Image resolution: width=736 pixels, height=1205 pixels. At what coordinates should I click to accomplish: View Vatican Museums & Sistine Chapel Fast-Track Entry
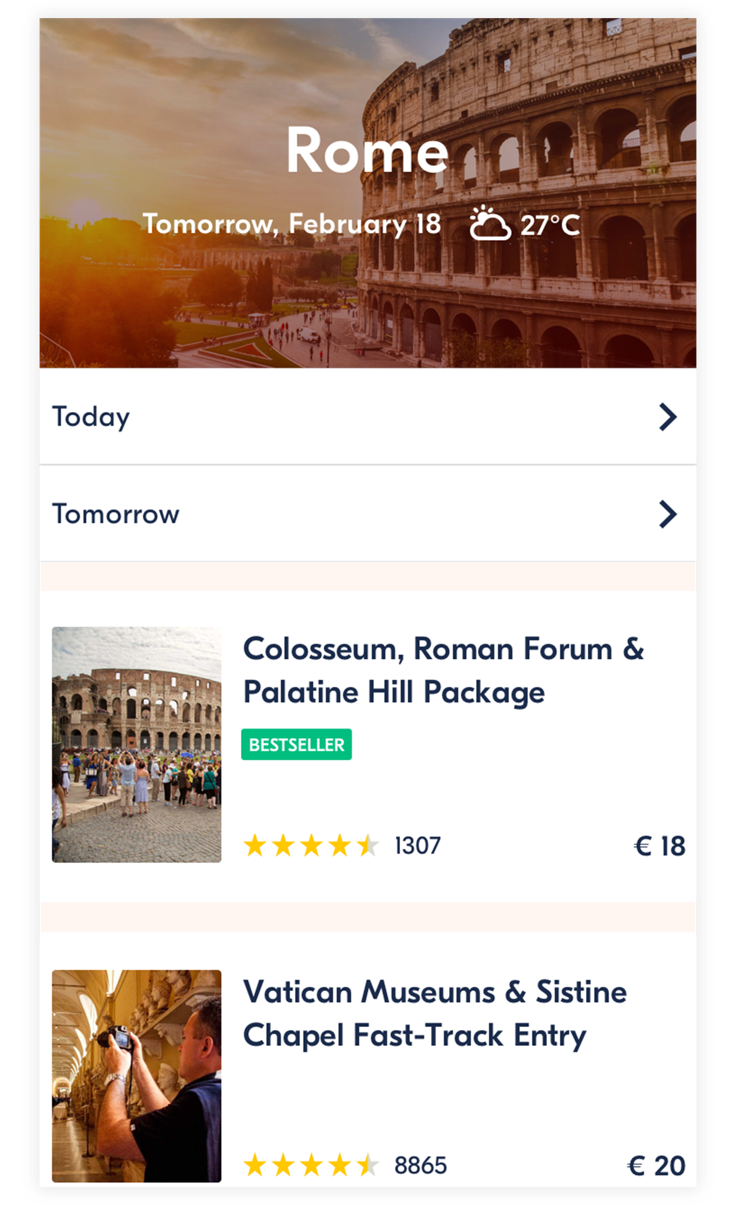click(x=435, y=1013)
